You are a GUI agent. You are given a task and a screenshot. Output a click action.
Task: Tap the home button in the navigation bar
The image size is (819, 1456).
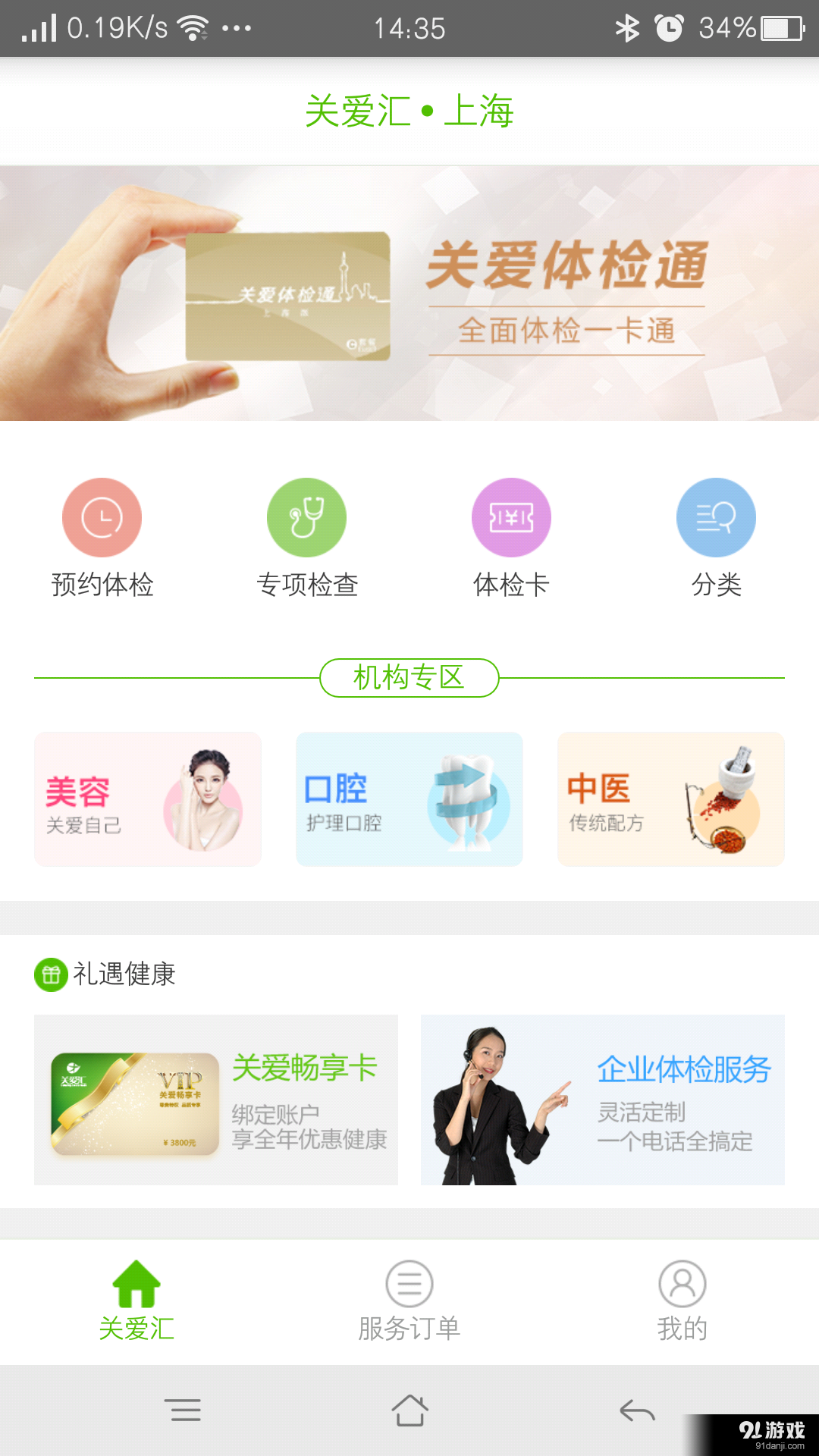[409, 1409]
